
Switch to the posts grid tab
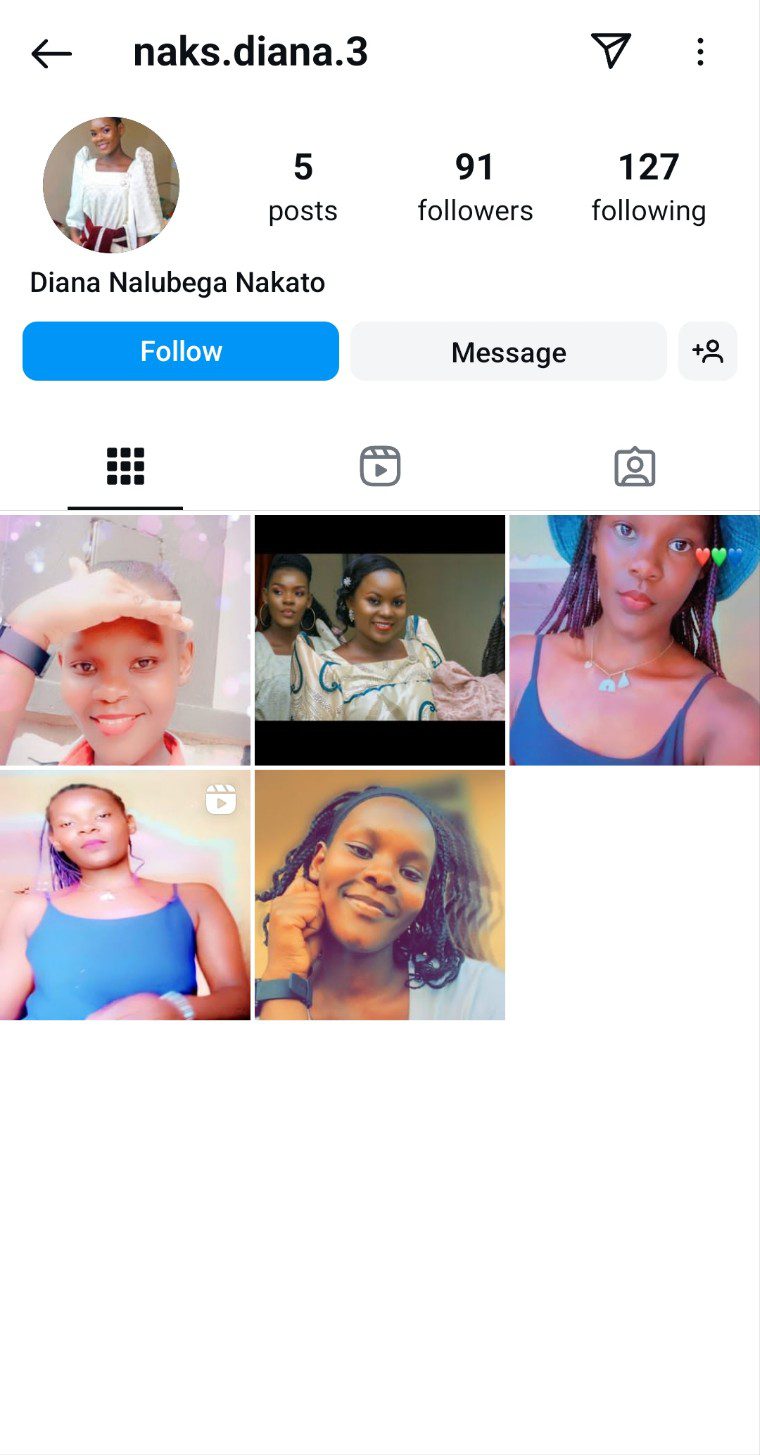tap(125, 467)
